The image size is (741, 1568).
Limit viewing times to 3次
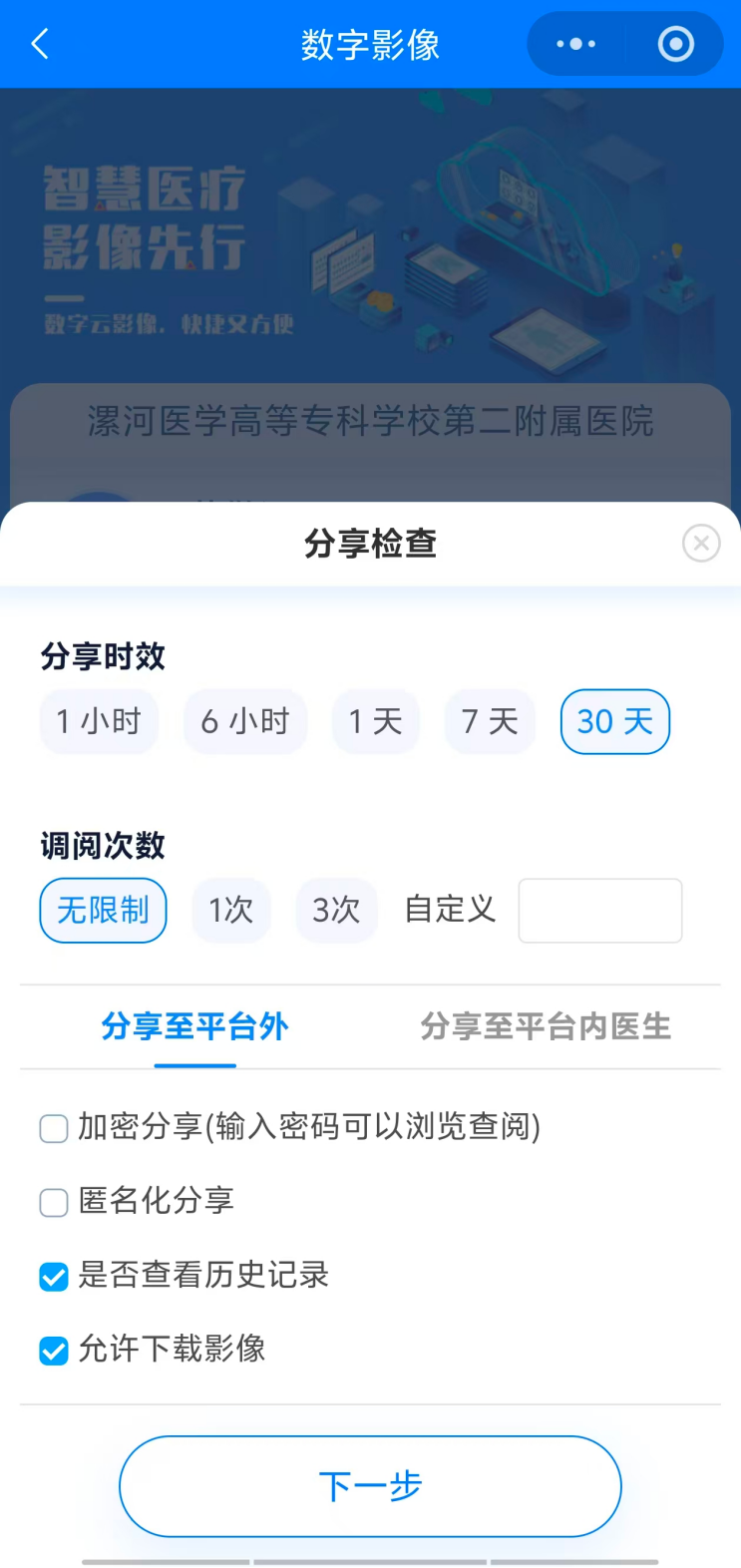336,910
